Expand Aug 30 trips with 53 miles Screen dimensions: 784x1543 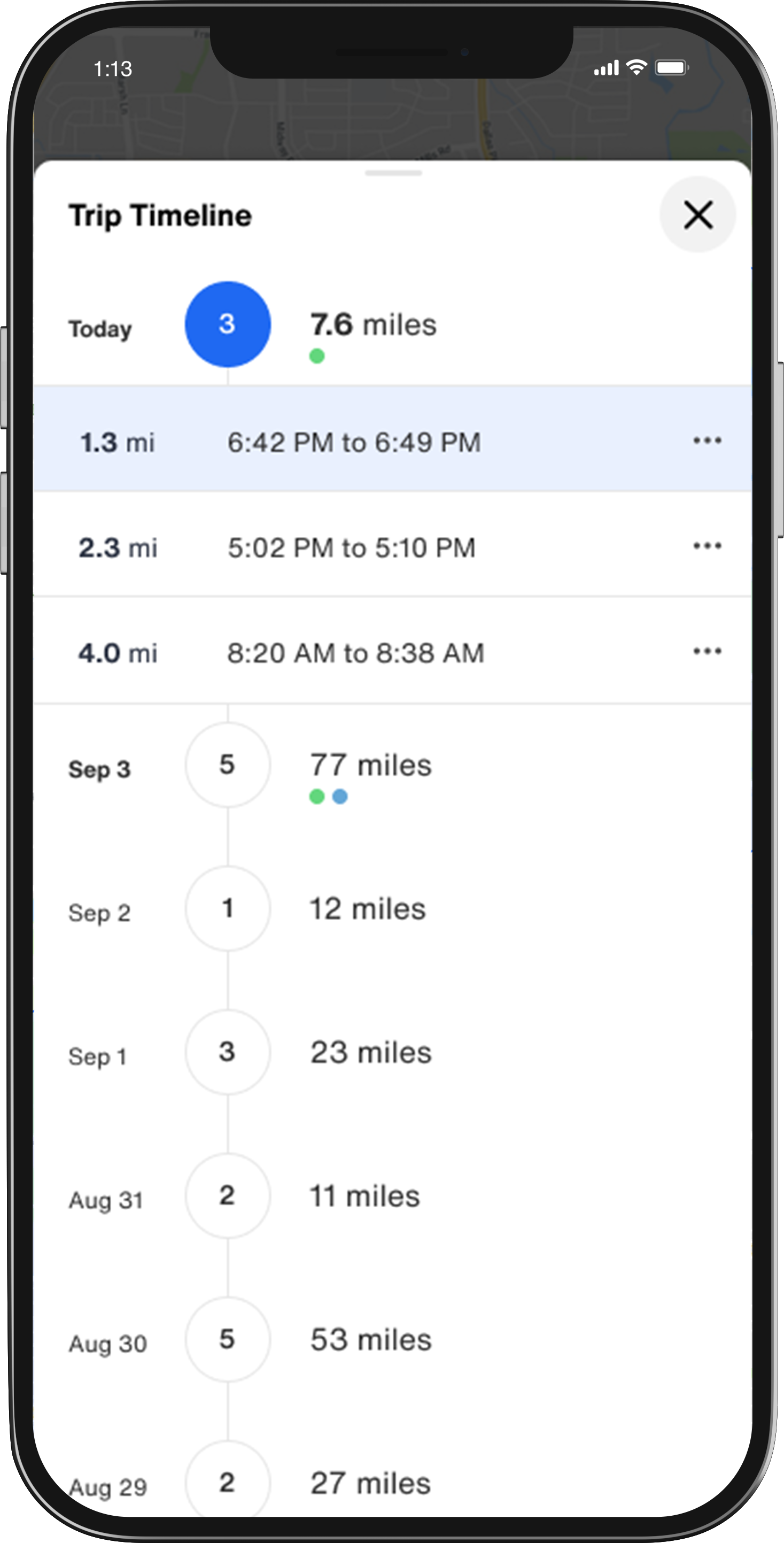pos(228,1340)
